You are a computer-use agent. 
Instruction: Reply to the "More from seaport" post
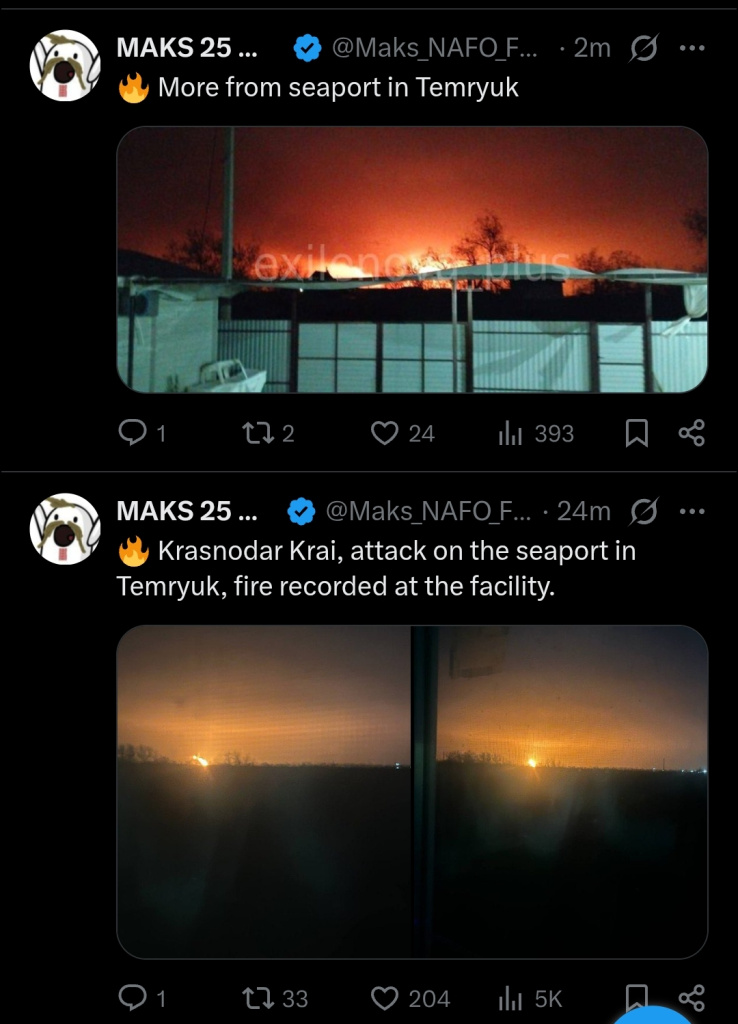(132, 432)
